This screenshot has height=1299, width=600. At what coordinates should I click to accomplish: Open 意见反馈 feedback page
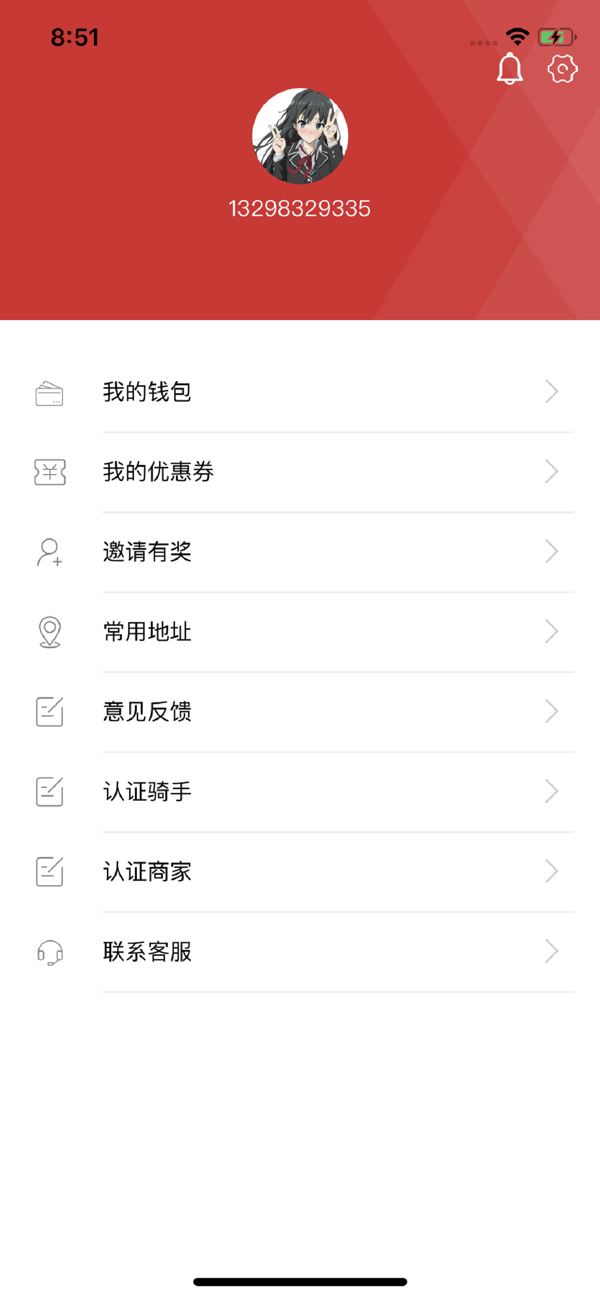[x=300, y=712]
